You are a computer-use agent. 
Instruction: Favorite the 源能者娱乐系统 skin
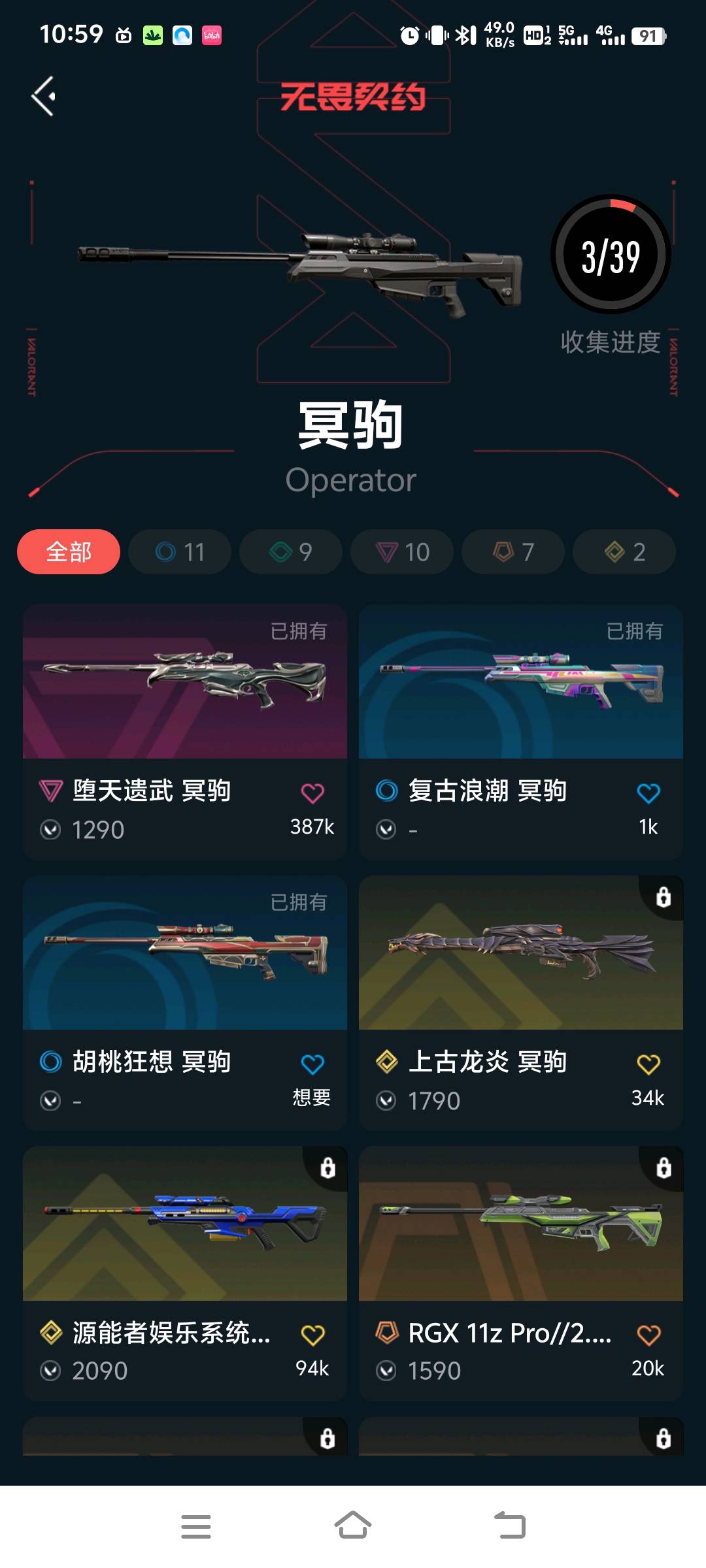point(312,1335)
